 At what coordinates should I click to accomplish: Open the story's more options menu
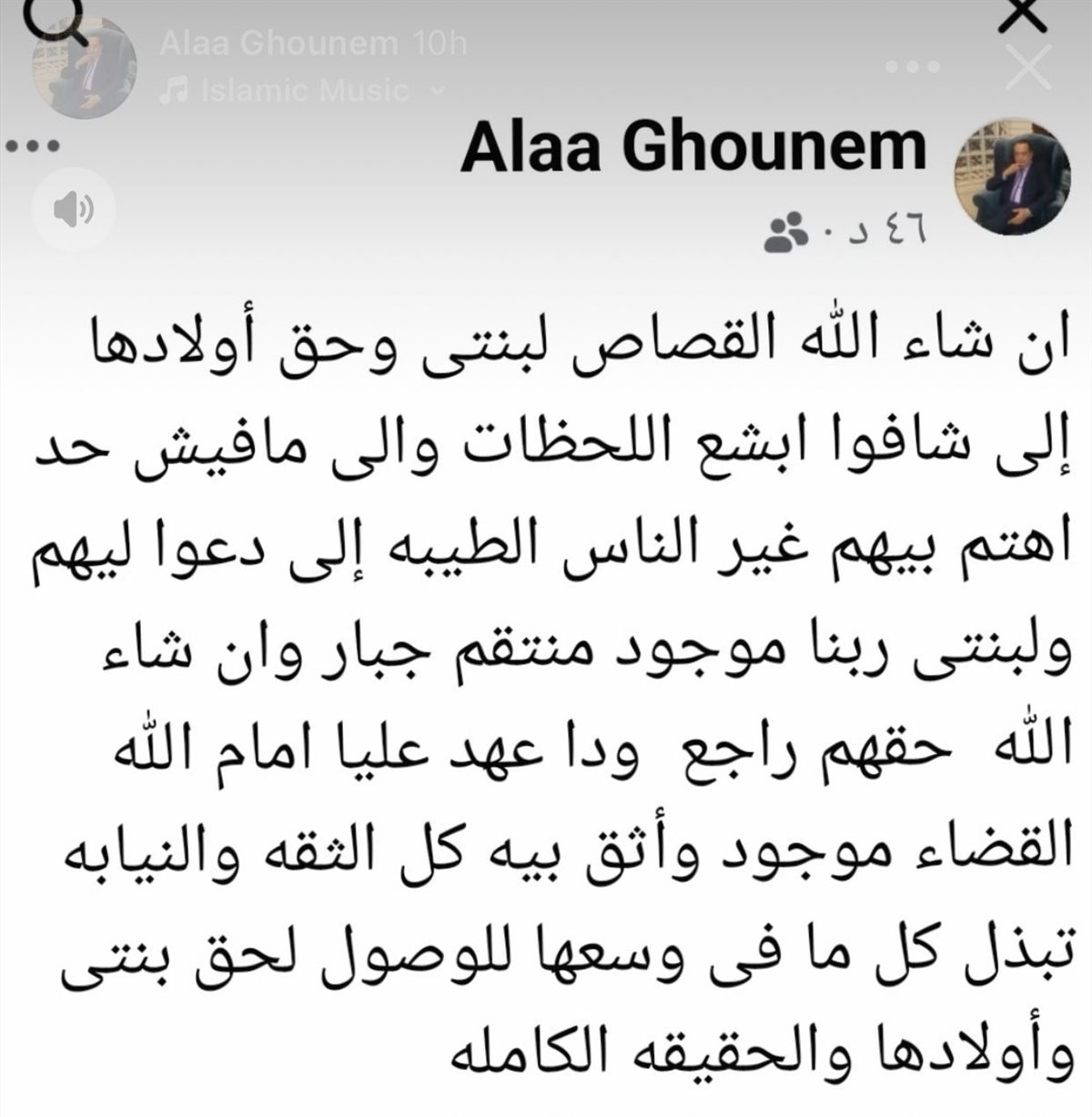pyautogui.click(x=913, y=67)
